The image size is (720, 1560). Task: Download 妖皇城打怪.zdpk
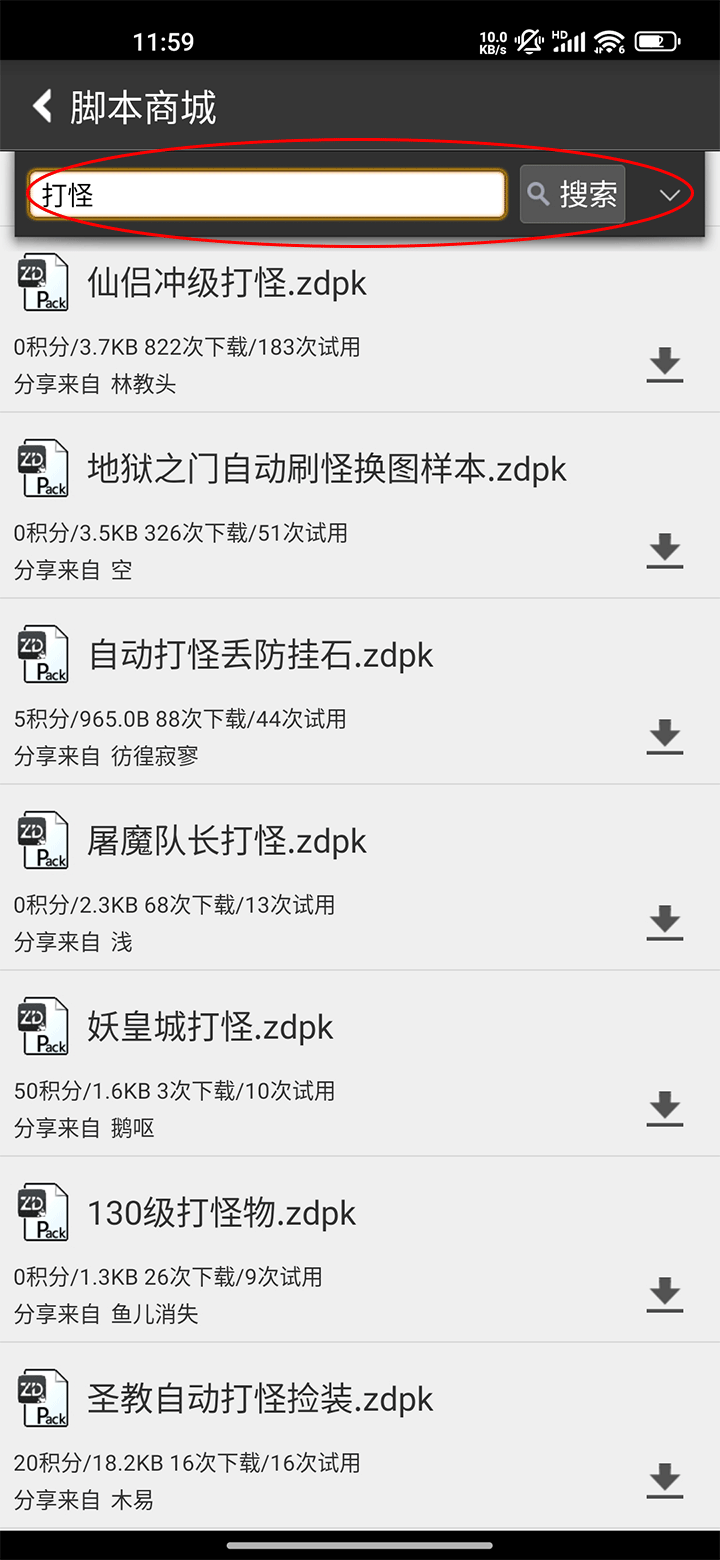click(665, 1109)
